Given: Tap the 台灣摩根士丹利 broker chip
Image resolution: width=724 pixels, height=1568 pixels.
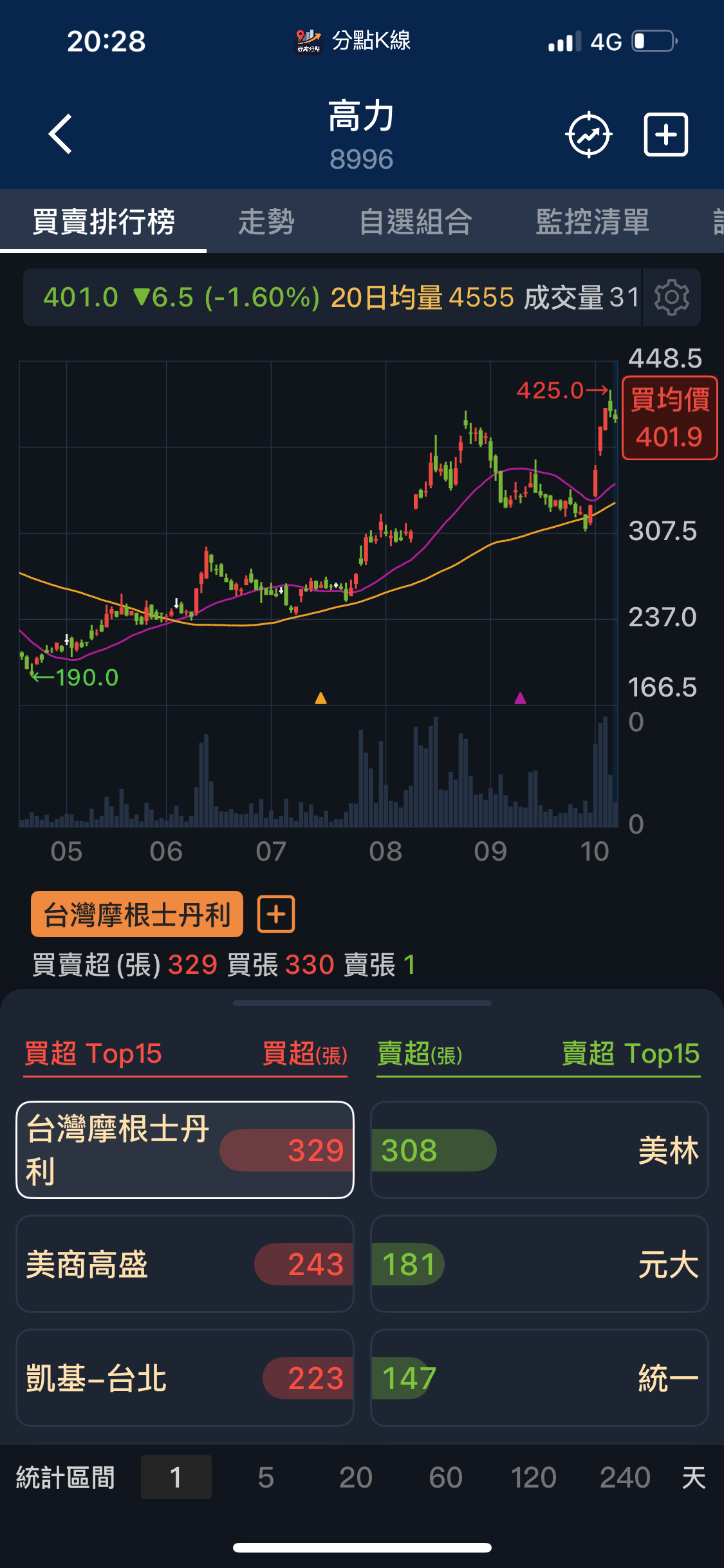Looking at the screenshot, I should 137,914.
